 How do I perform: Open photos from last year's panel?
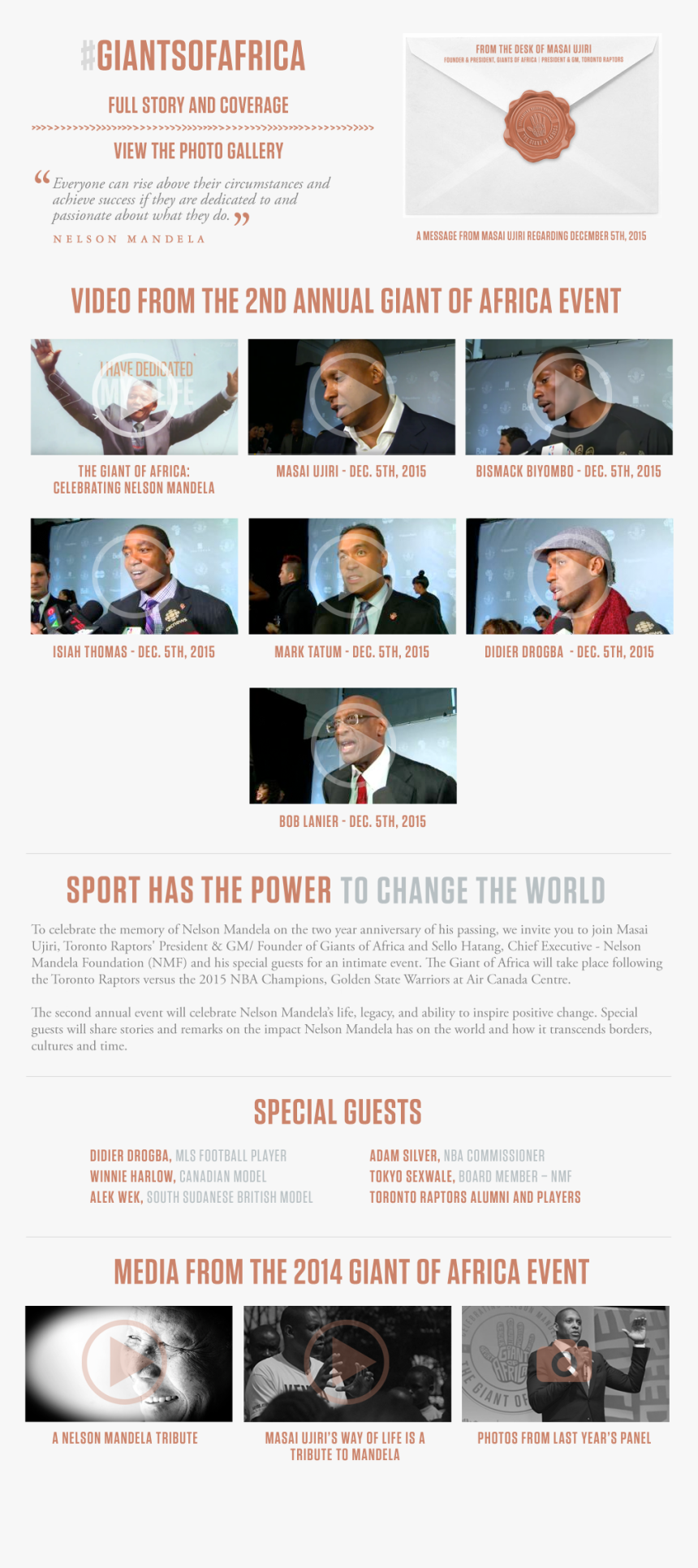coord(565,1363)
